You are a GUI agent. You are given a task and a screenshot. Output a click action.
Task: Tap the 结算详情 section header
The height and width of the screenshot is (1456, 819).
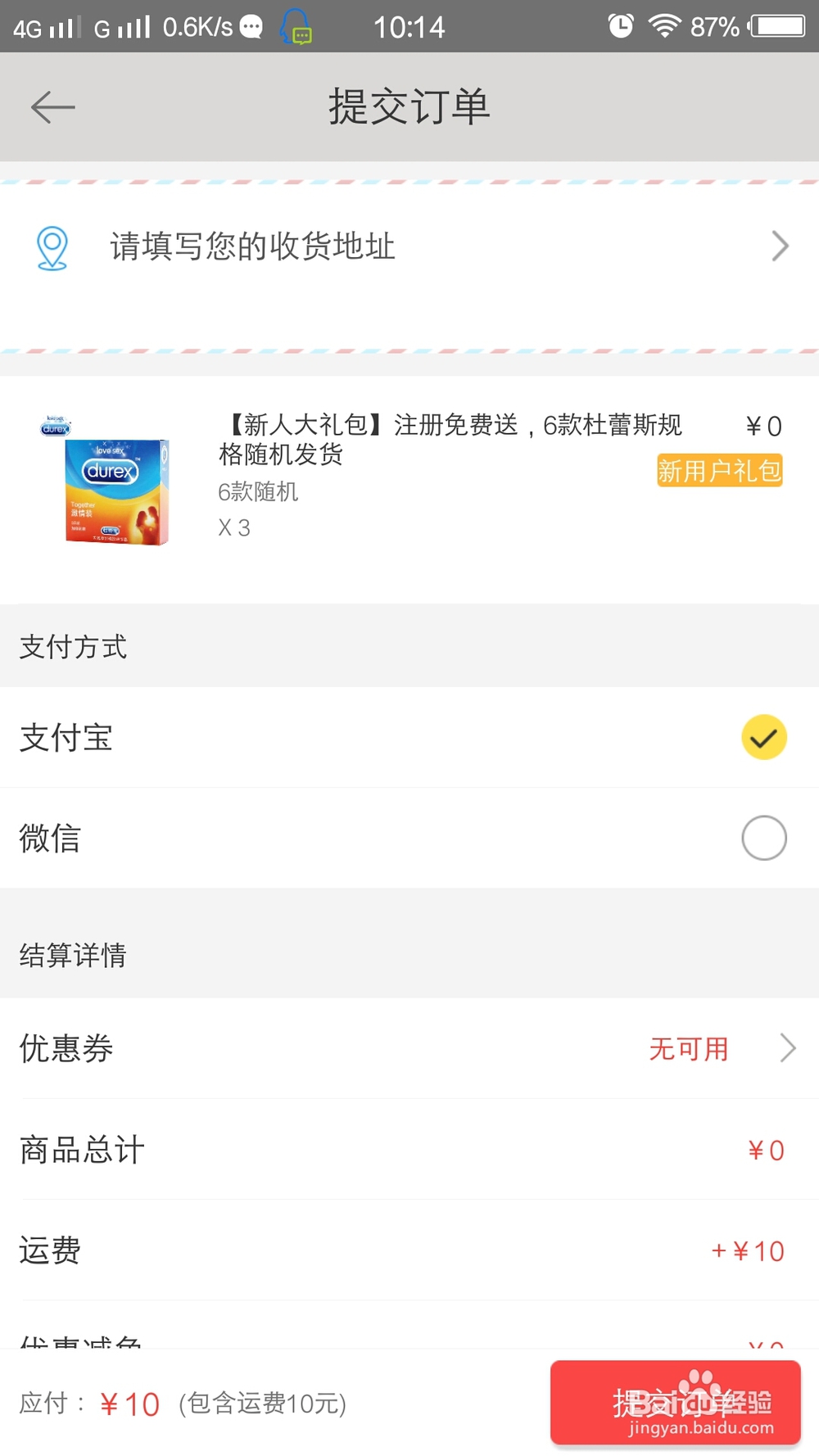coord(72,955)
